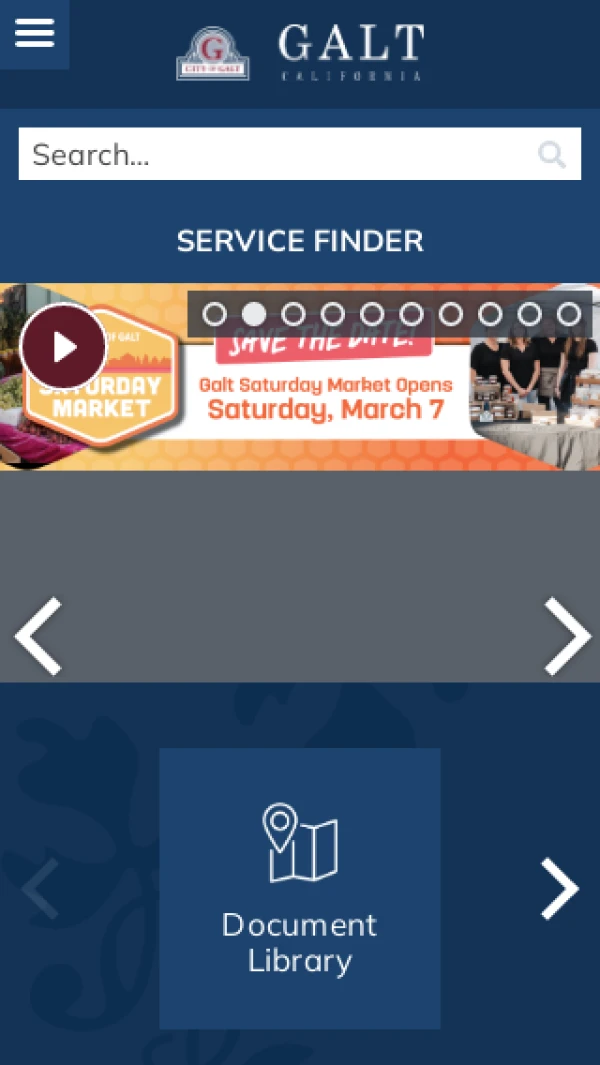Open the Document Library tile
Viewport: 600px width, 1065px height.
coord(300,888)
